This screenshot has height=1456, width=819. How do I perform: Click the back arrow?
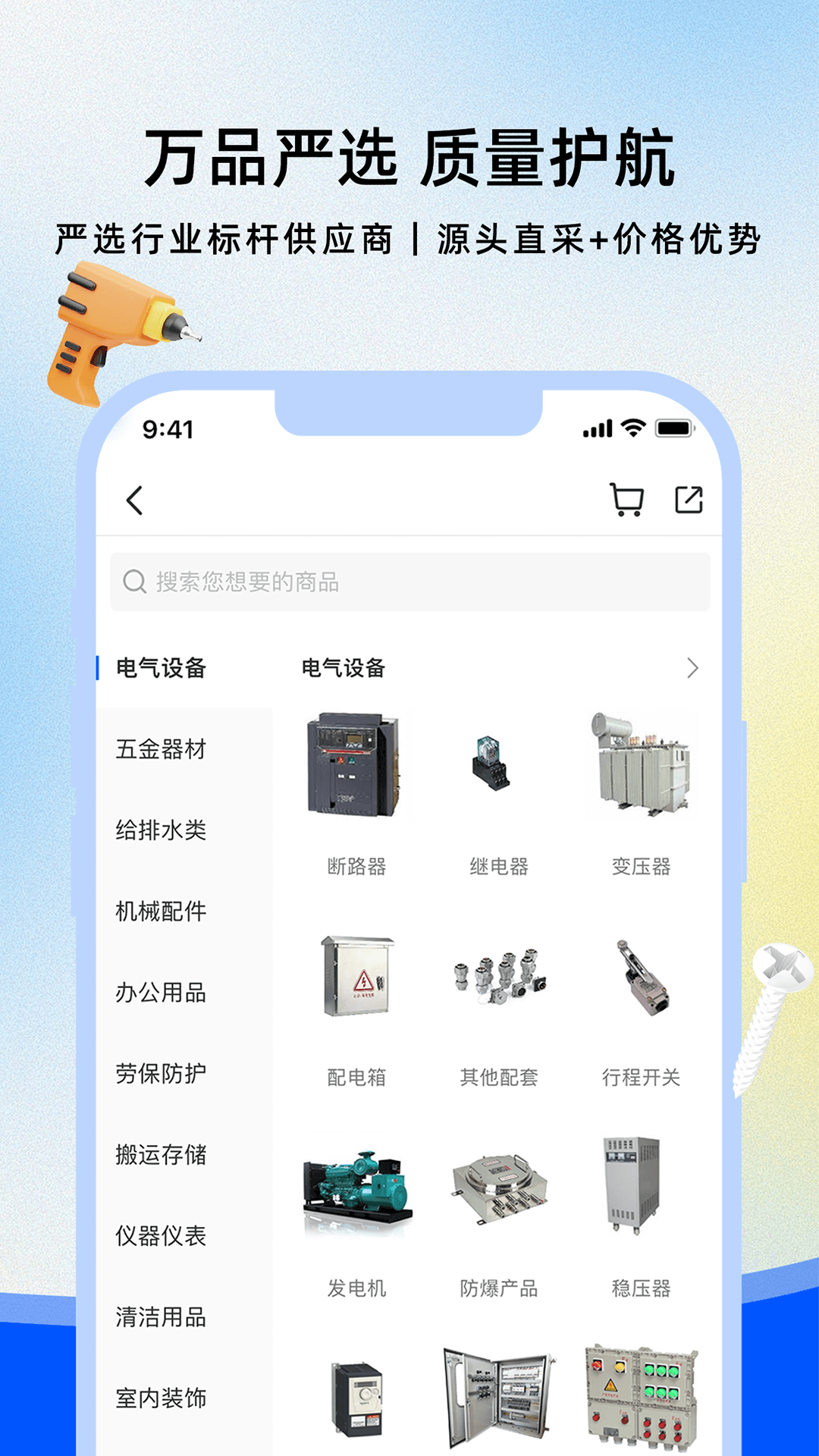pos(133,500)
